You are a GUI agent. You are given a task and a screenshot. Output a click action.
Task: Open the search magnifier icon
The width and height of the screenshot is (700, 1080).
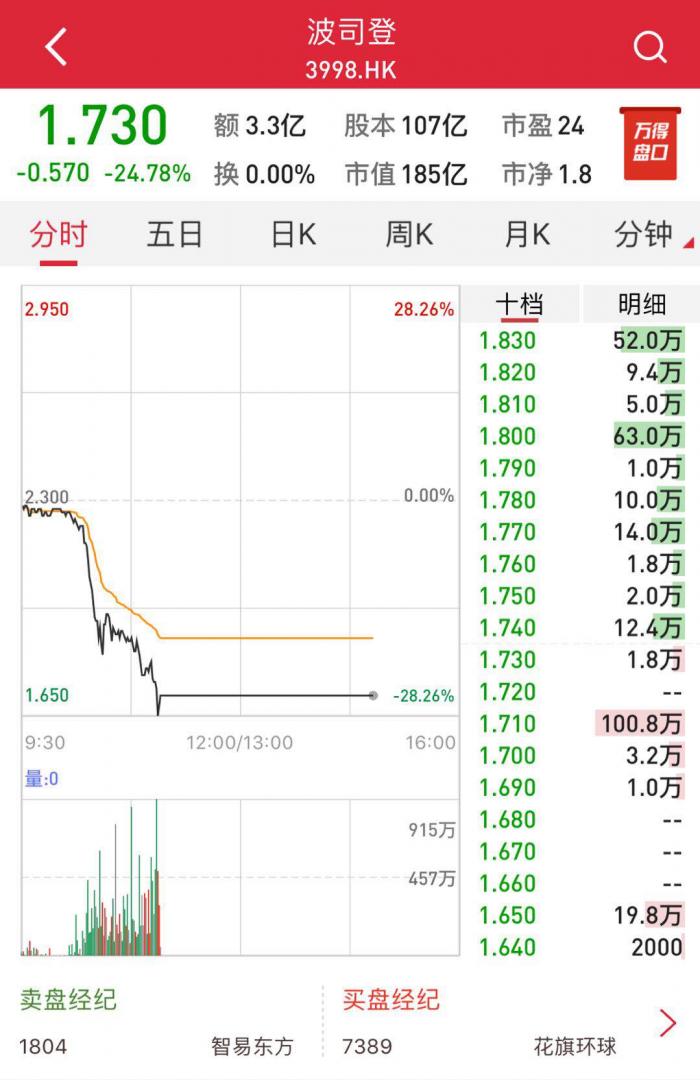(650, 46)
